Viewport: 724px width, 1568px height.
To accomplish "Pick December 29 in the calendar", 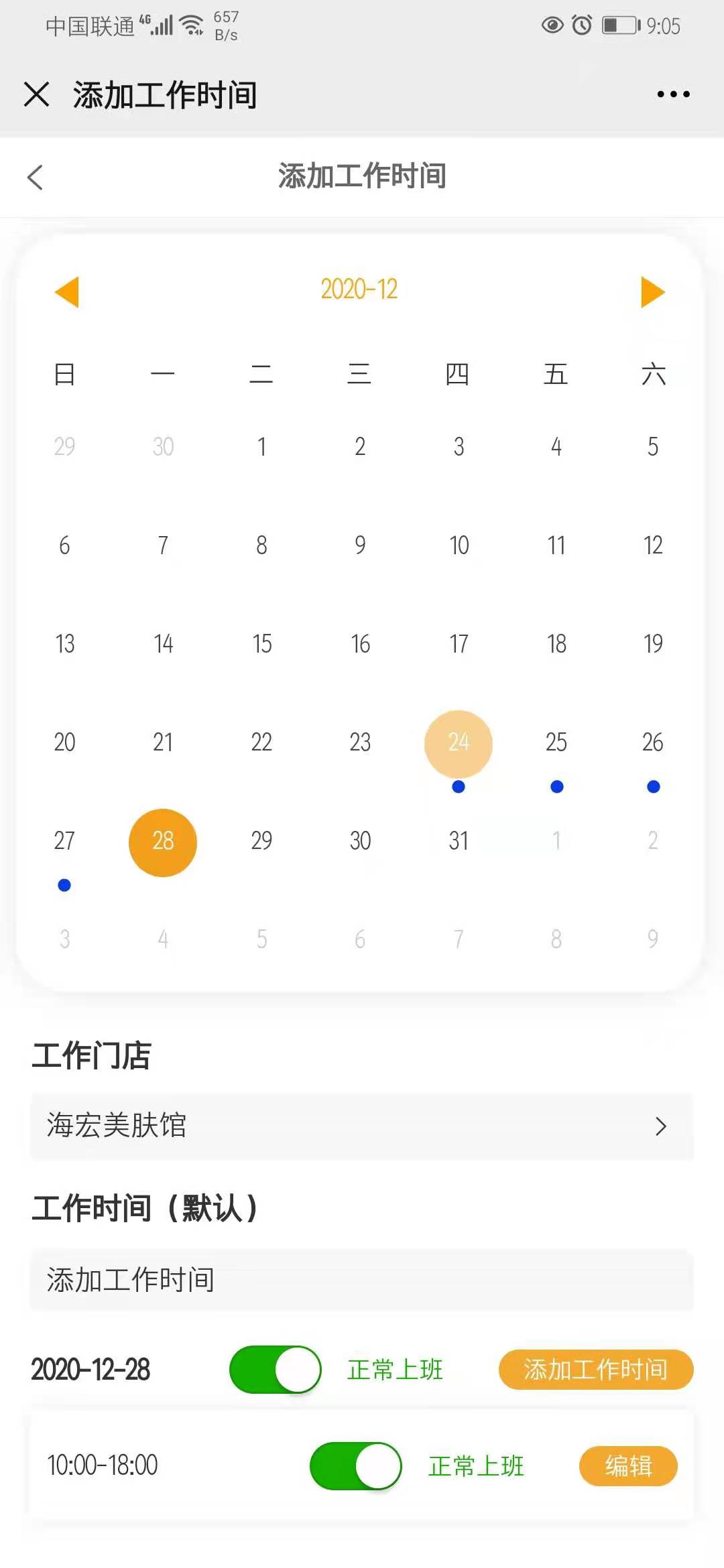I will coord(261,841).
